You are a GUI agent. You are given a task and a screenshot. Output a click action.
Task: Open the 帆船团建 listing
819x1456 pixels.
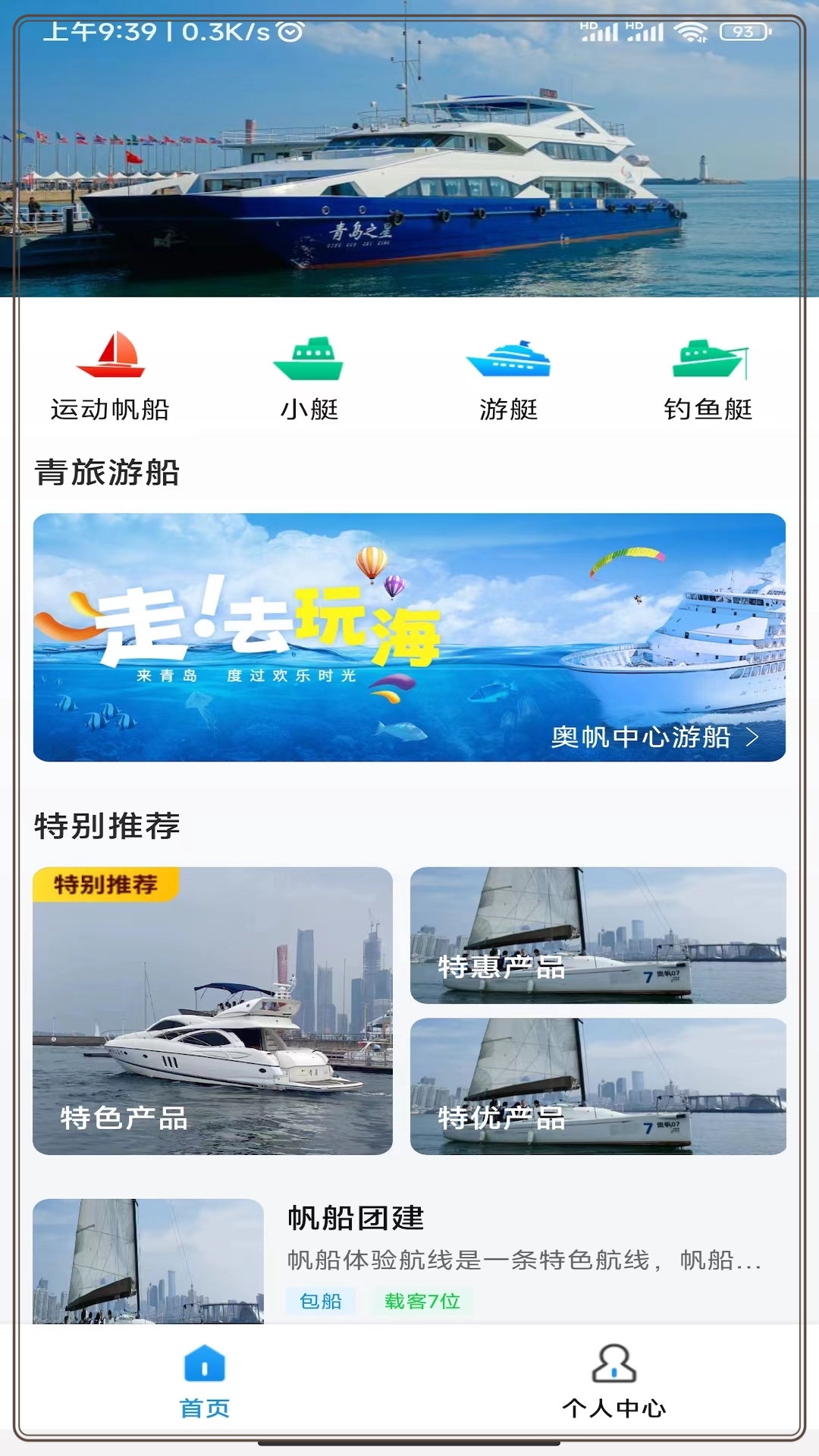[x=409, y=1261]
